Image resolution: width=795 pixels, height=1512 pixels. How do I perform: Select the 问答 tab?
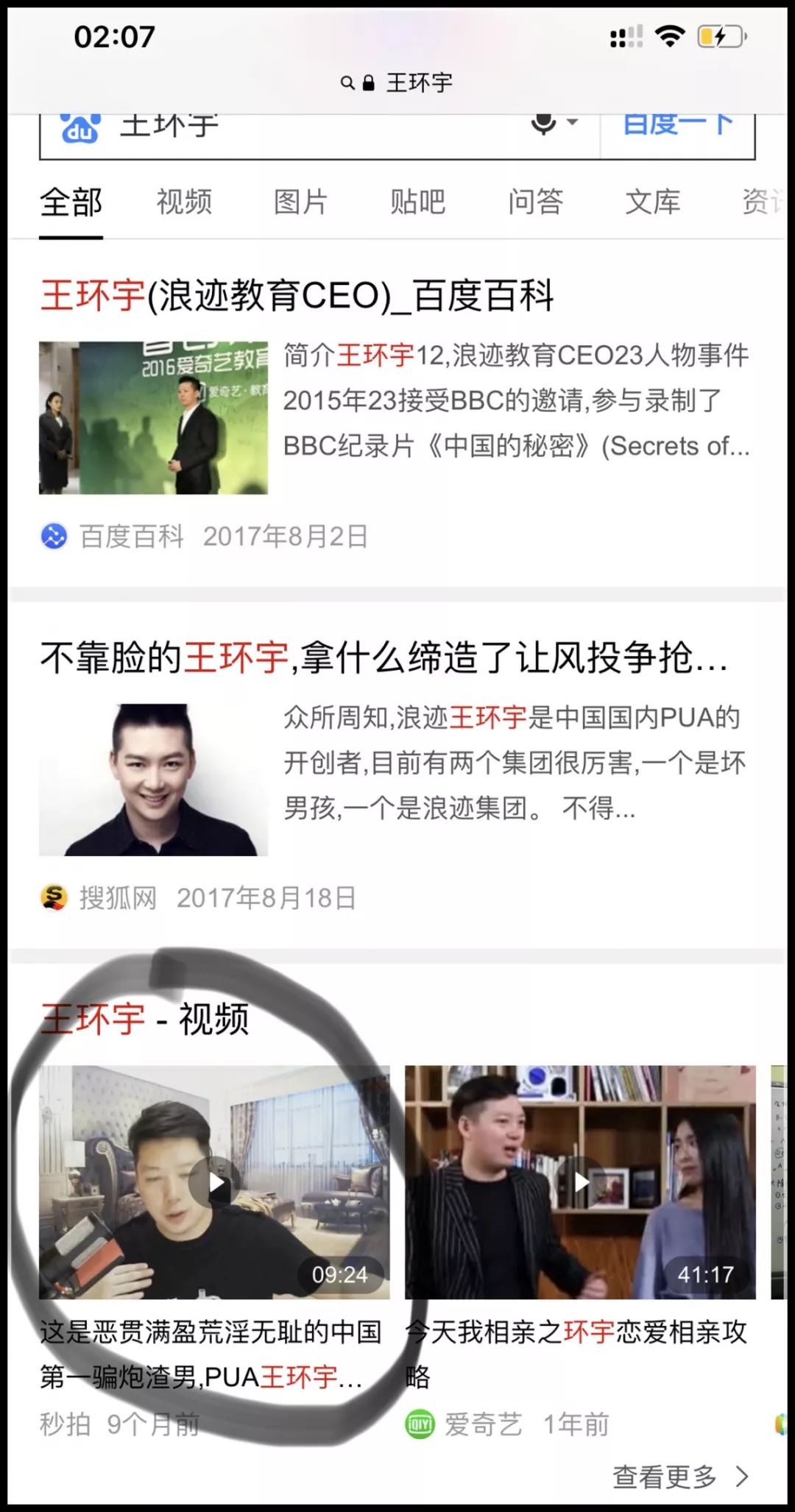click(535, 202)
